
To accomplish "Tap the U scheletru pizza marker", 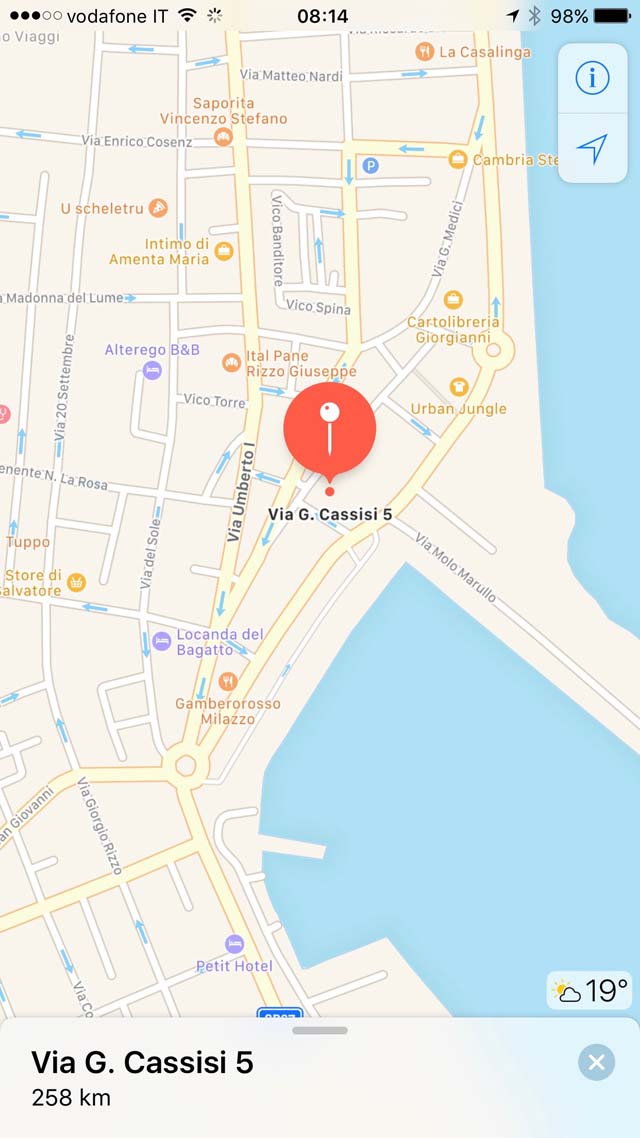I will [158, 208].
